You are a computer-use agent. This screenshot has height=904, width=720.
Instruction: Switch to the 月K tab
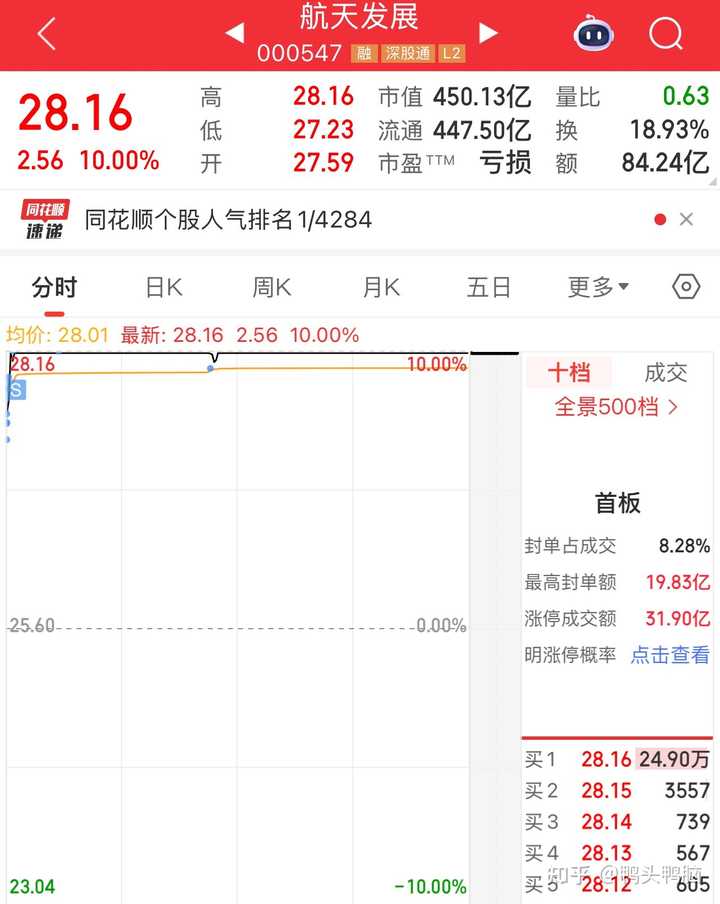tap(381, 288)
